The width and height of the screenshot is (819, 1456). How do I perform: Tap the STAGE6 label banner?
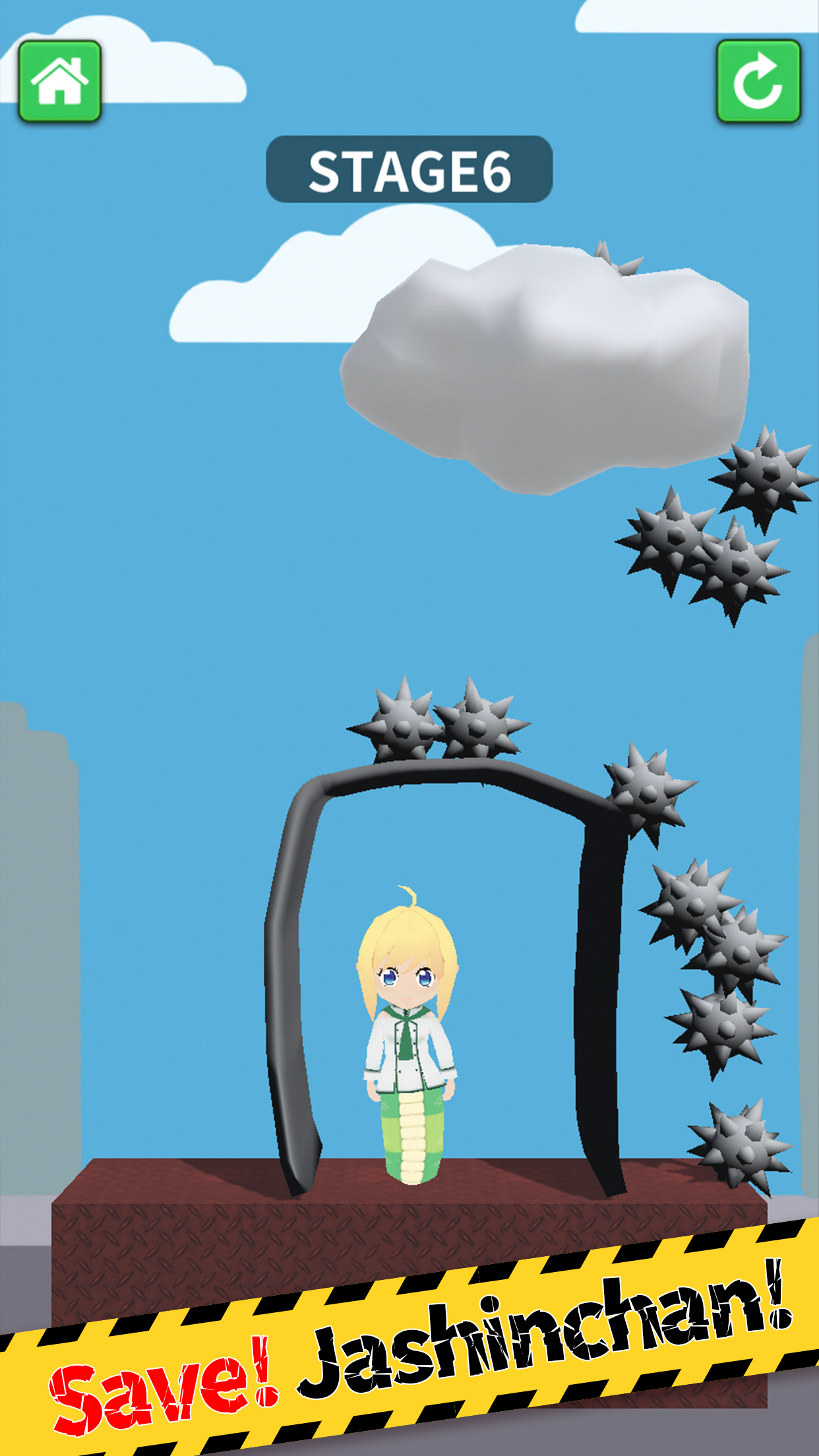point(409,168)
